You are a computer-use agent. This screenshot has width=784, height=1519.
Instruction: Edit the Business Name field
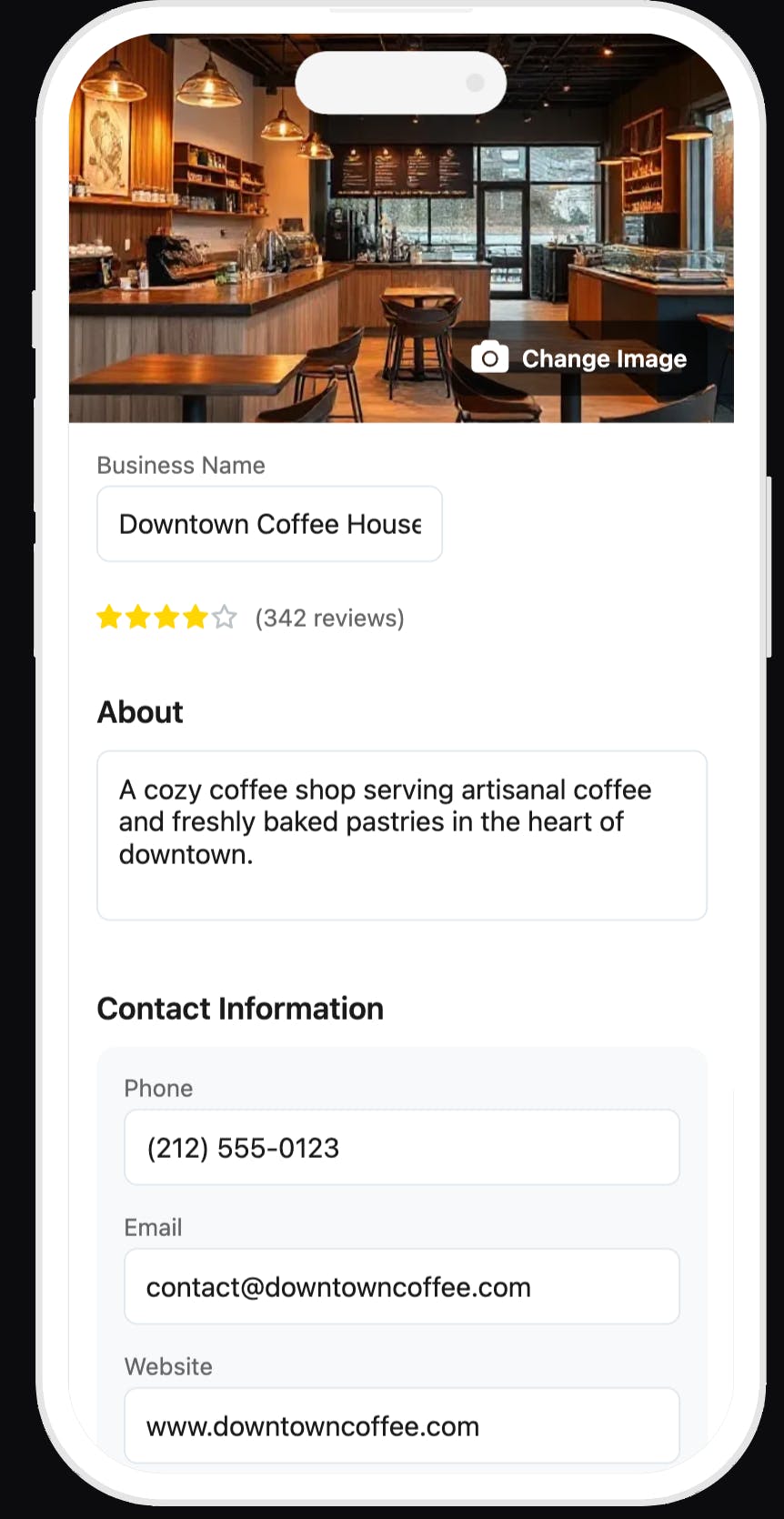(x=269, y=524)
